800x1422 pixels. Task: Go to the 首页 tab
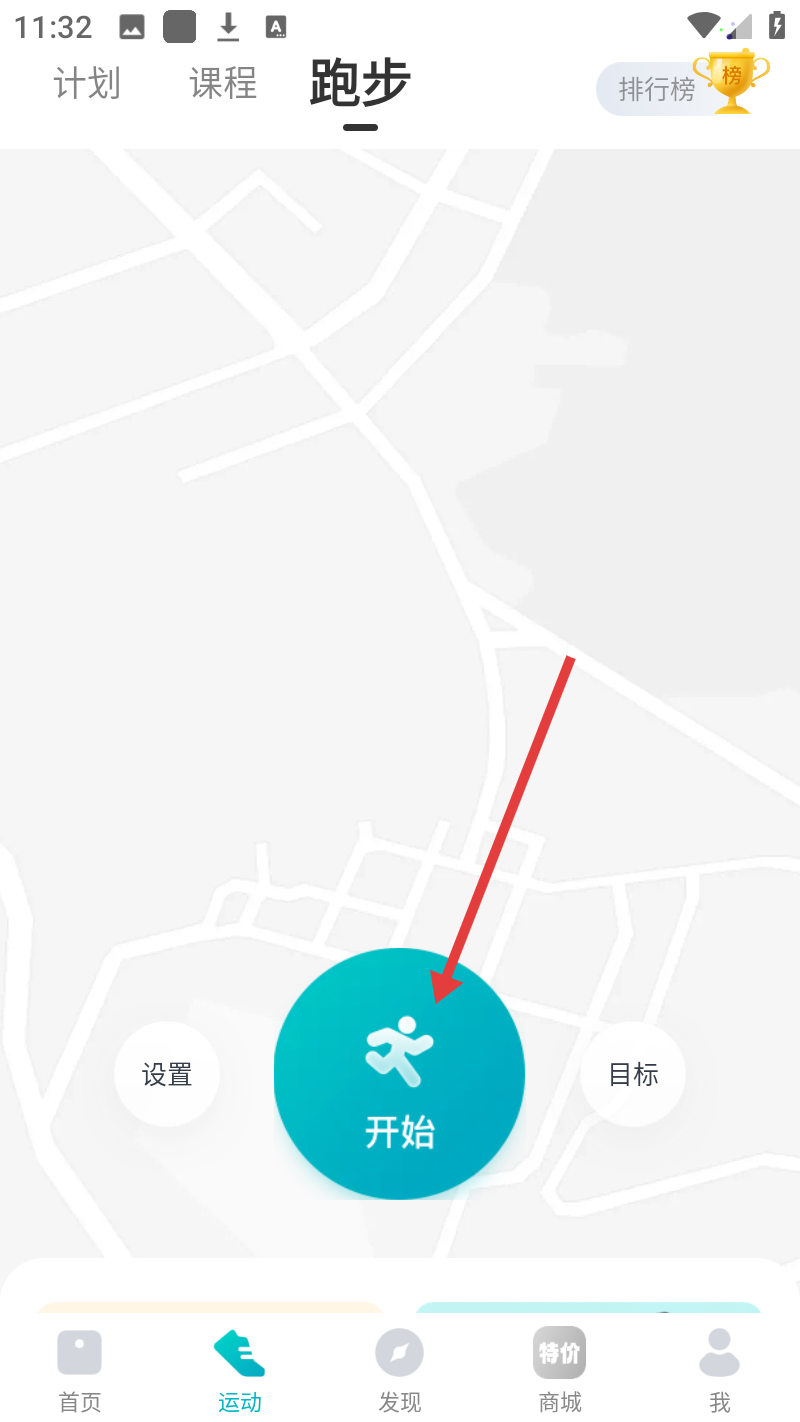click(x=80, y=1370)
